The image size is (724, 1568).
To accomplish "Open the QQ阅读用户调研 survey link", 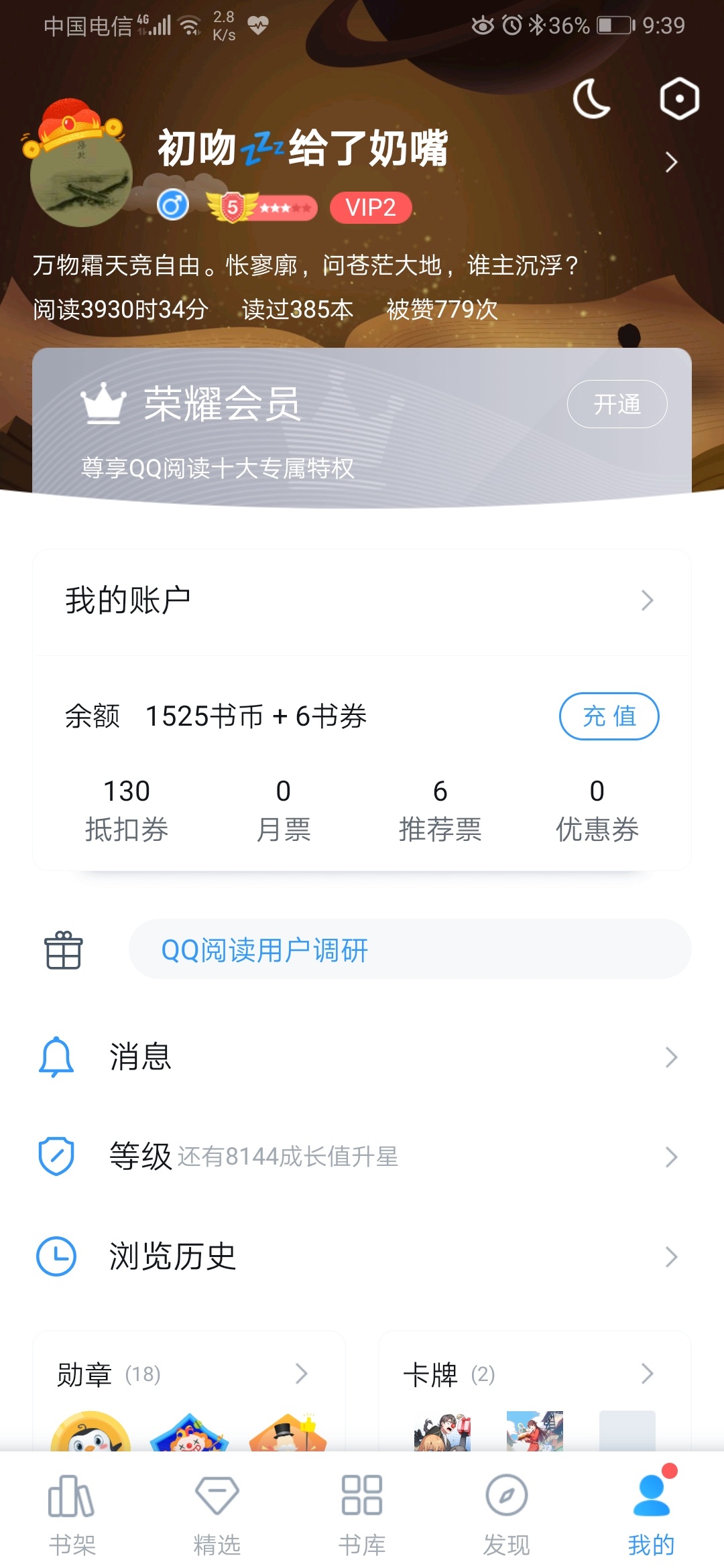I will tap(409, 950).
